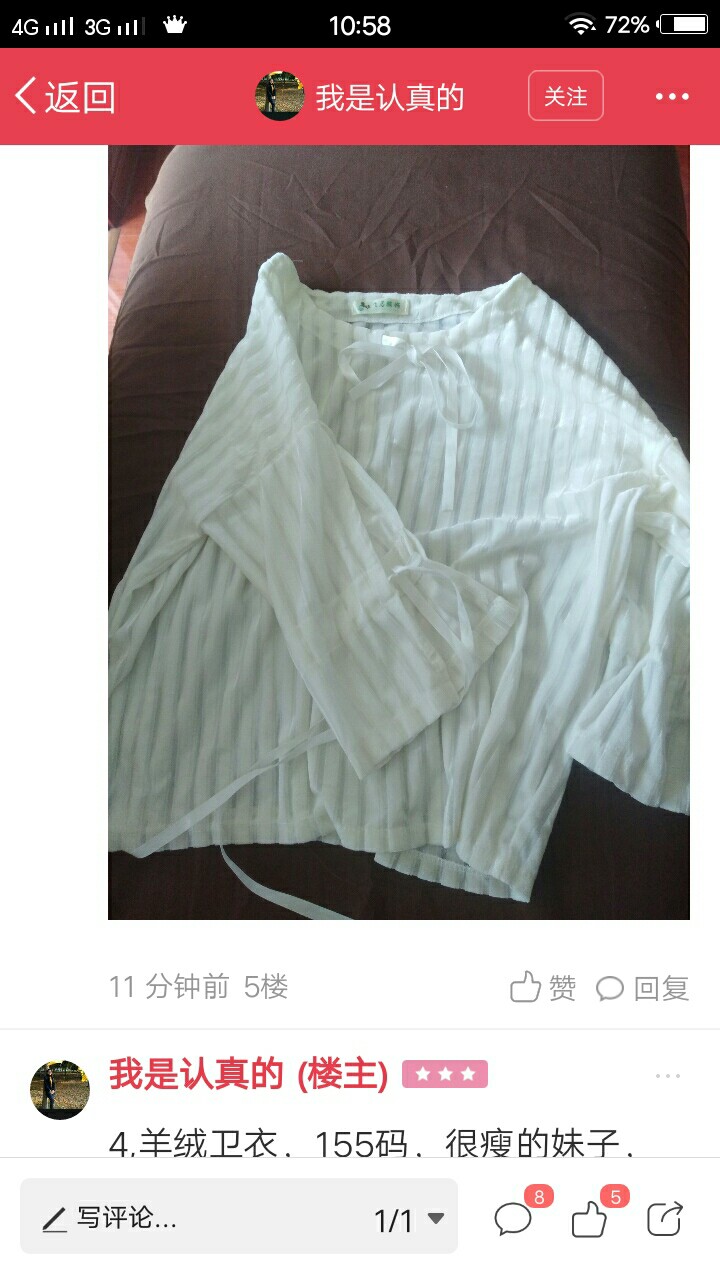Share this thread via the share icon
This screenshot has width=720, height=1280.
pos(665,1218)
